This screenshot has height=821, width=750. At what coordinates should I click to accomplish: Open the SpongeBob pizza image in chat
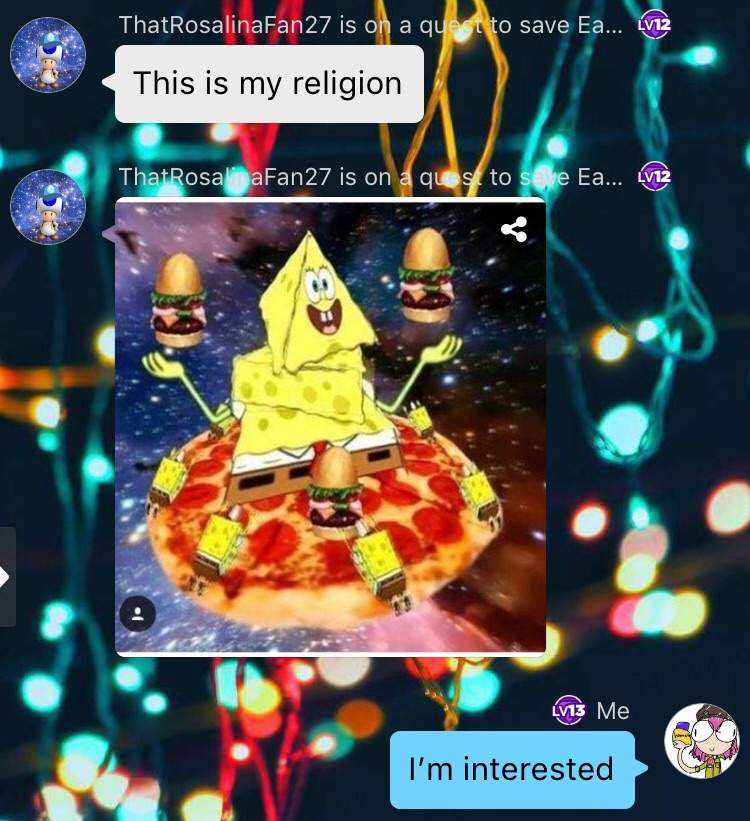[330, 430]
